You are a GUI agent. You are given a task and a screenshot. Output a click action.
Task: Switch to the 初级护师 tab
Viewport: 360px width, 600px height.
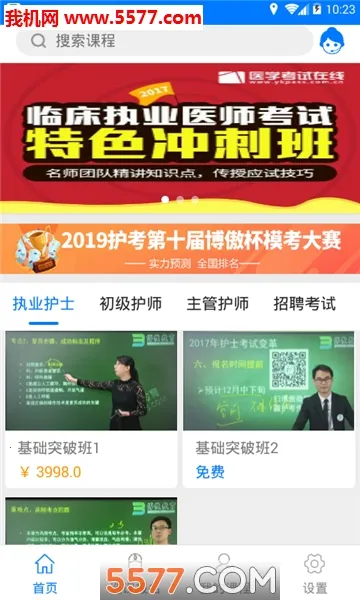coord(130,304)
